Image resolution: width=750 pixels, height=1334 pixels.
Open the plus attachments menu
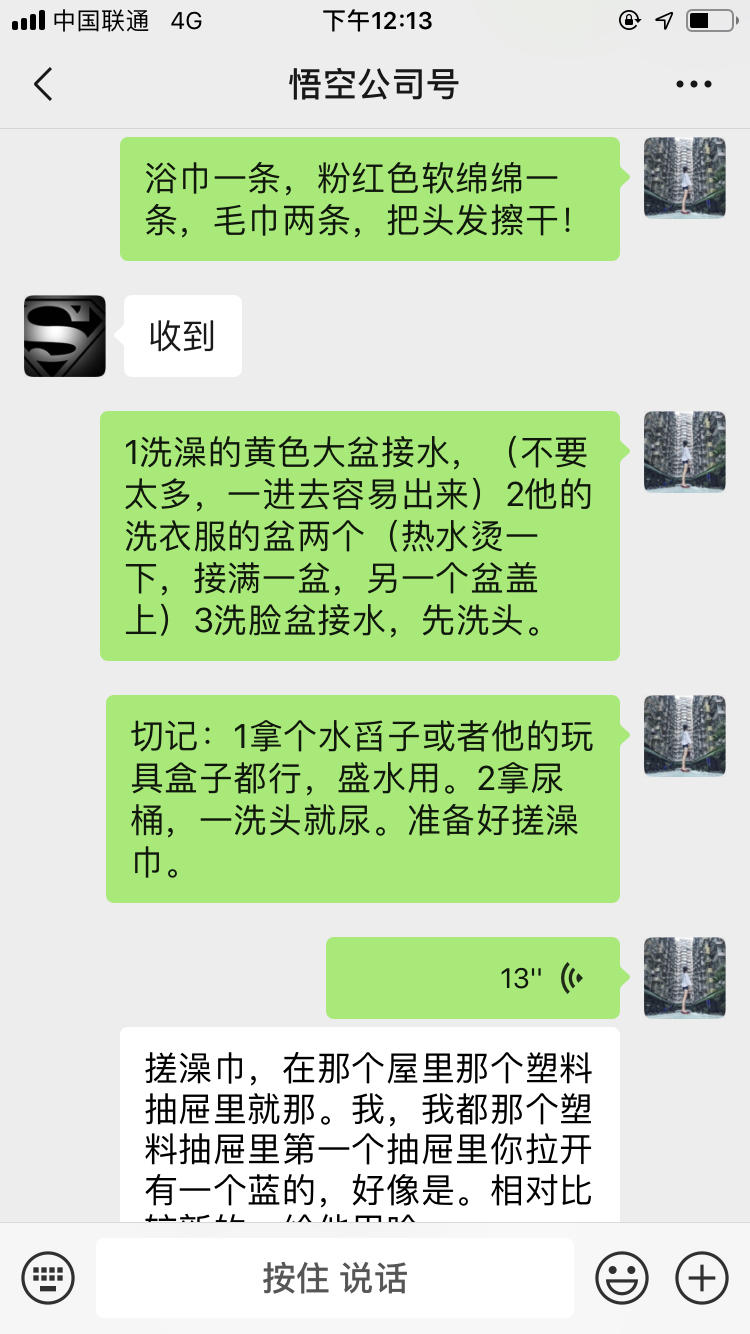[702, 1277]
